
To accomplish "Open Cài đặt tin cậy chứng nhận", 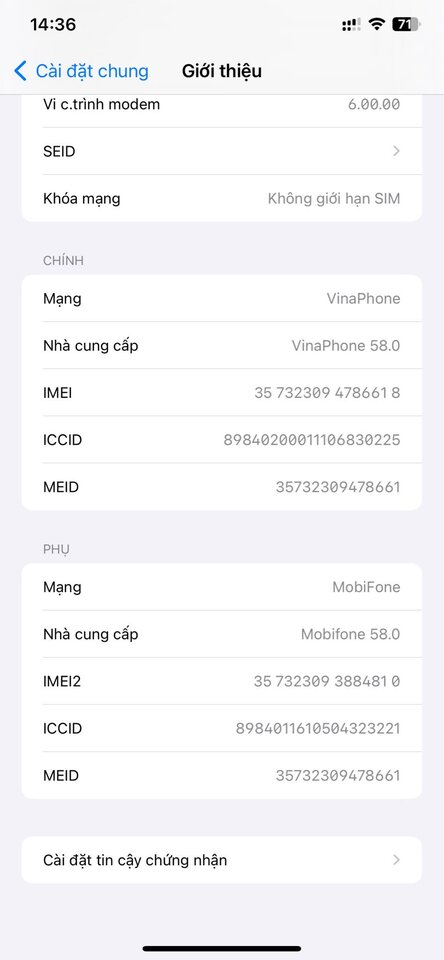I will 222,860.
